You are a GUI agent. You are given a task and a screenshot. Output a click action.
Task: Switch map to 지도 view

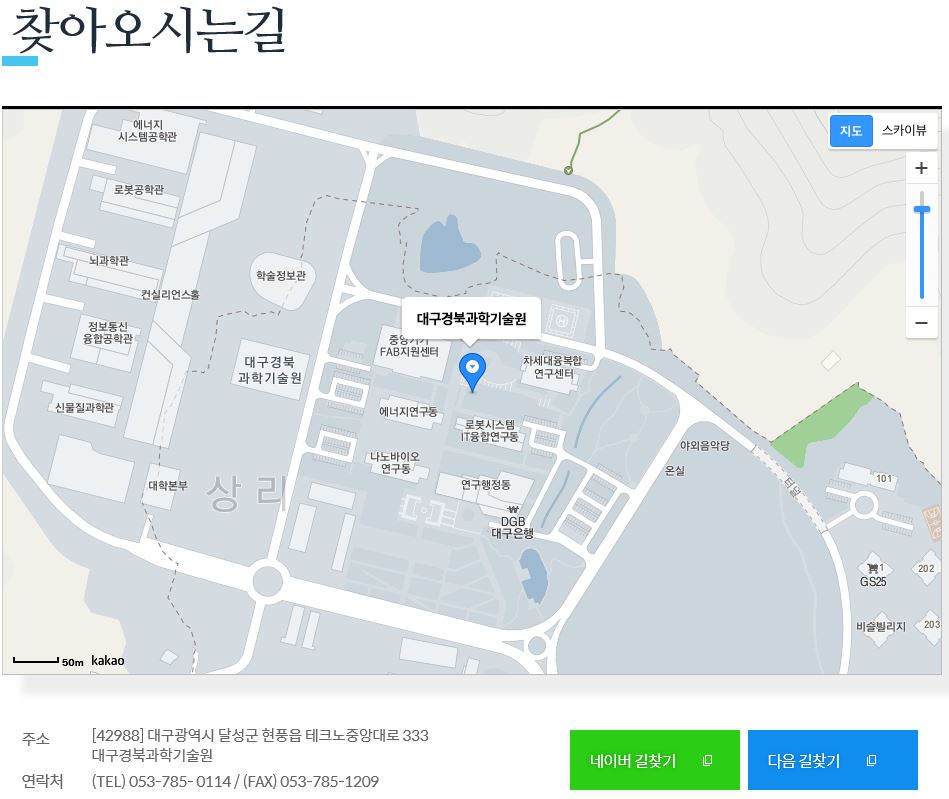pyautogui.click(x=851, y=131)
